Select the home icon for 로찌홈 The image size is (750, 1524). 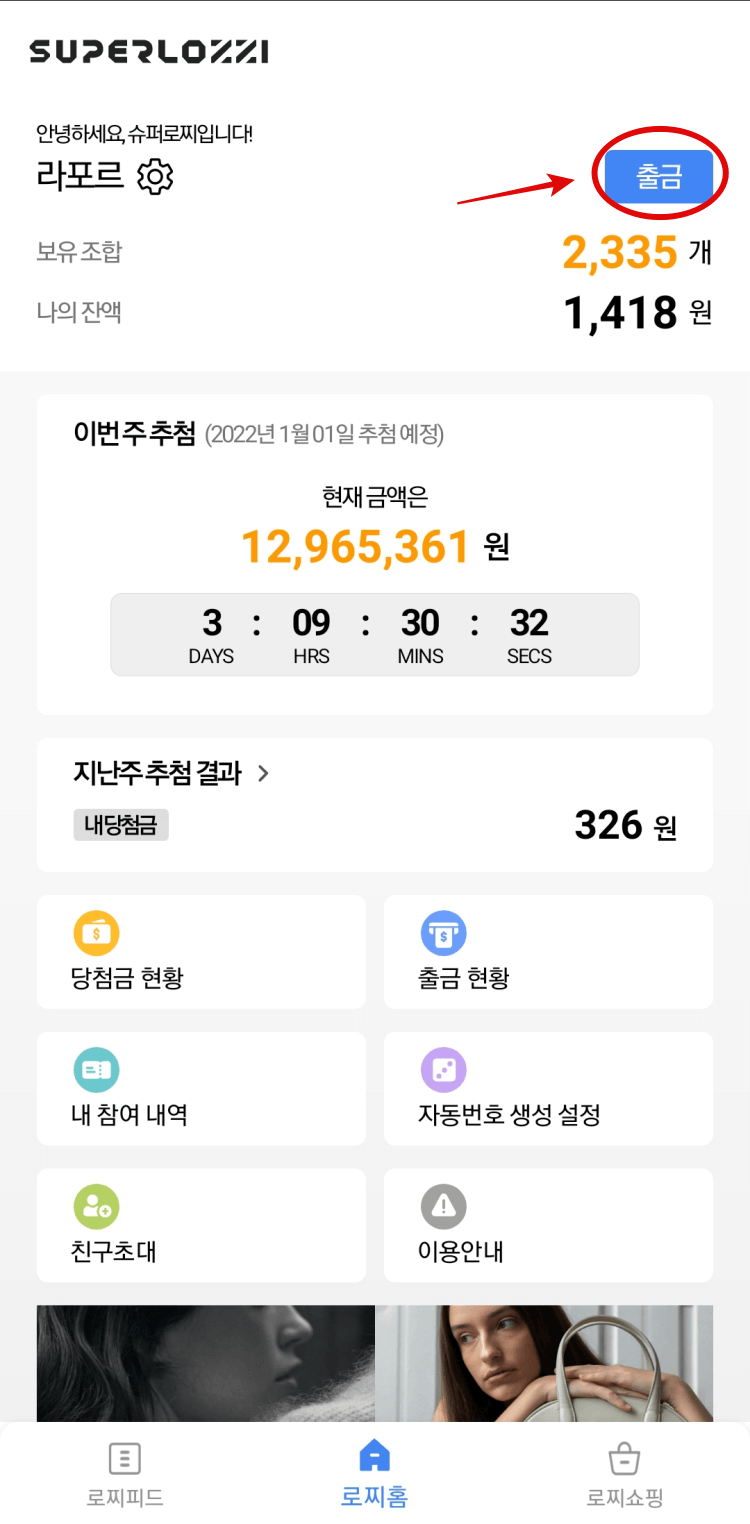click(374, 1460)
